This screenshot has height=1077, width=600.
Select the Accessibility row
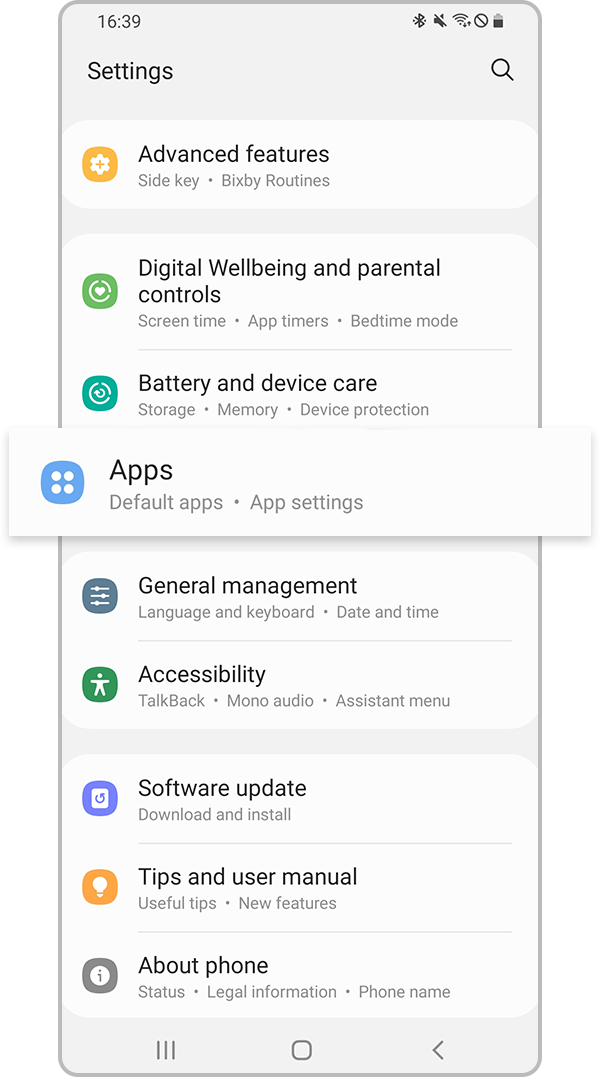(x=300, y=686)
